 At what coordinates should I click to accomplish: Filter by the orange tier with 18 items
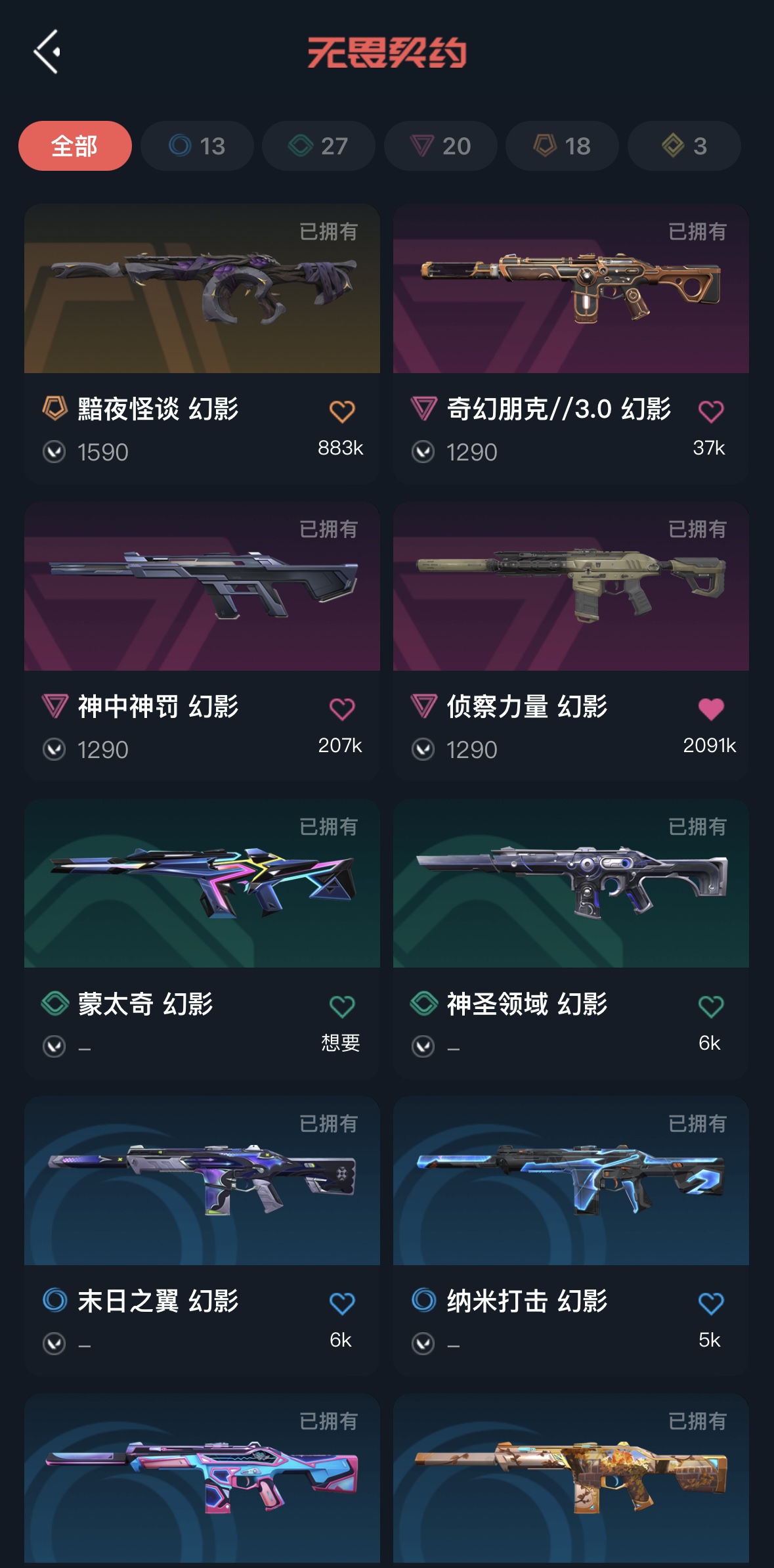coord(562,146)
